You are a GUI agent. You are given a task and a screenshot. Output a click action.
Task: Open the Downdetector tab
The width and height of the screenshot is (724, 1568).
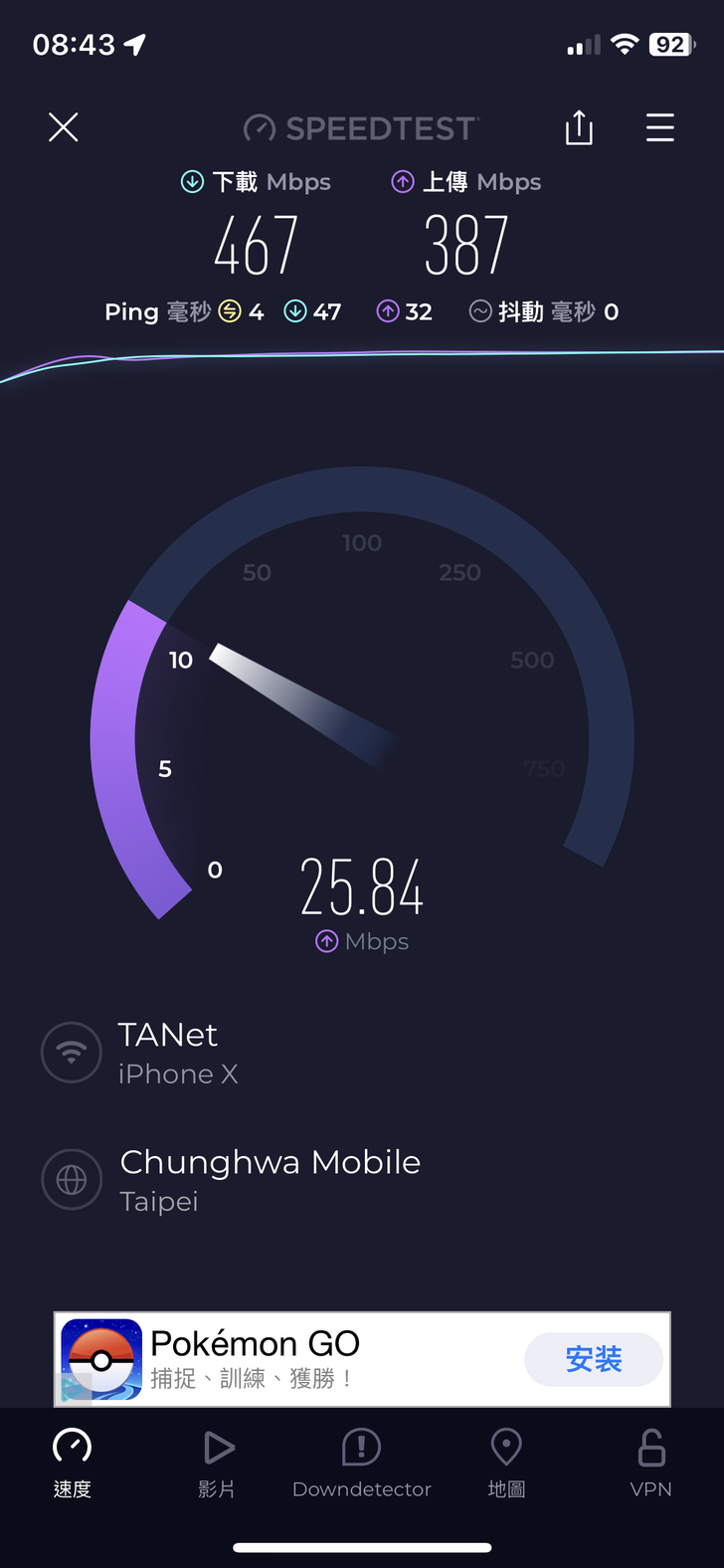pos(362,1463)
